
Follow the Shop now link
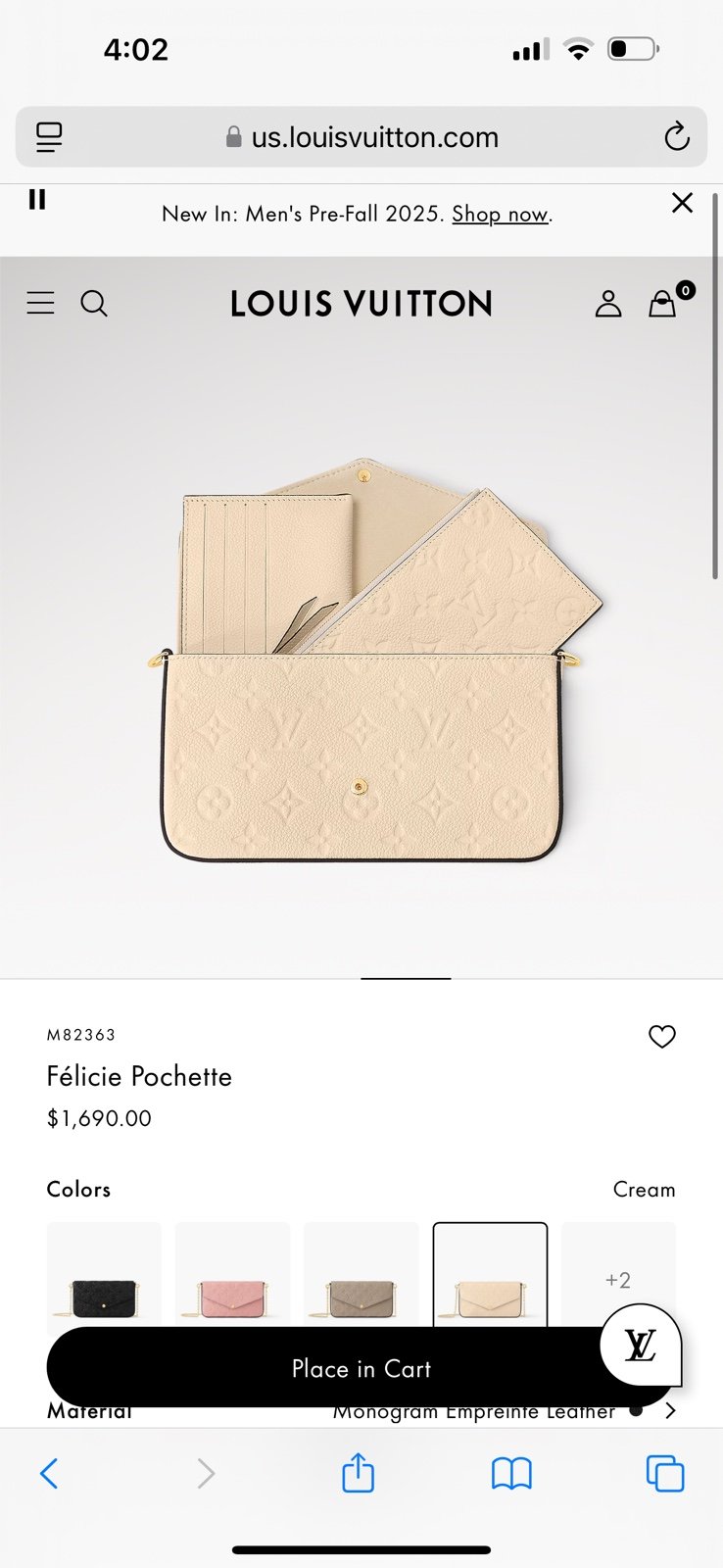pyautogui.click(x=500, y=214)
